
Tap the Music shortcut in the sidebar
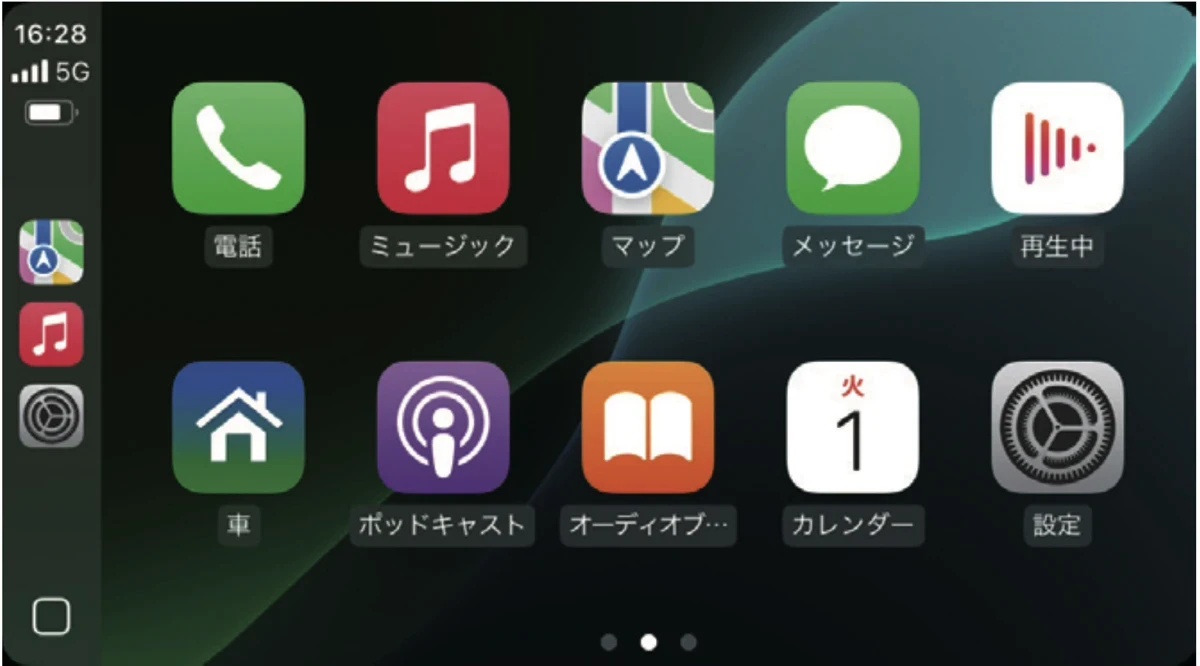(x=51, y=334)
